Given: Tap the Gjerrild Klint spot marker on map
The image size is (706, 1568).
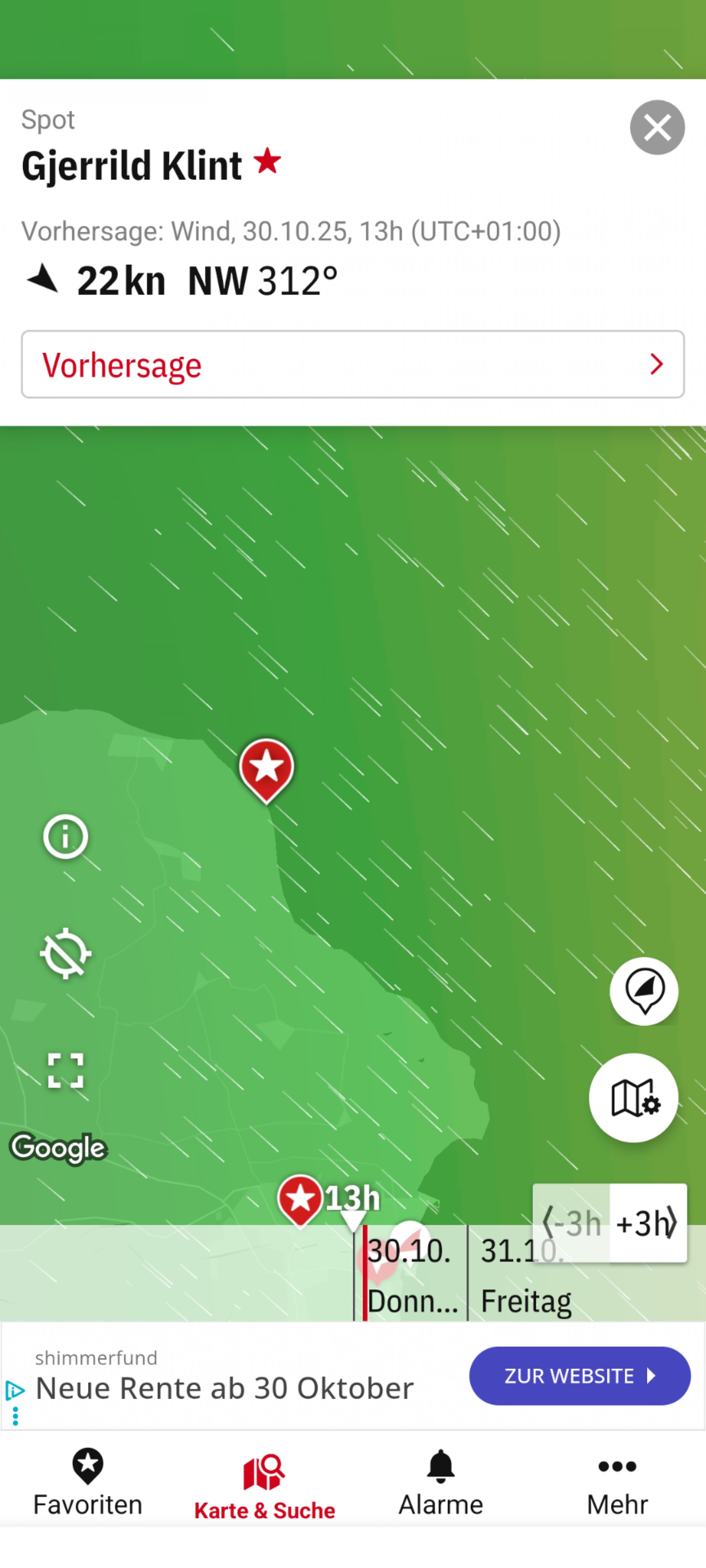Looking at the screenshot, I should [x=266, y=768].
